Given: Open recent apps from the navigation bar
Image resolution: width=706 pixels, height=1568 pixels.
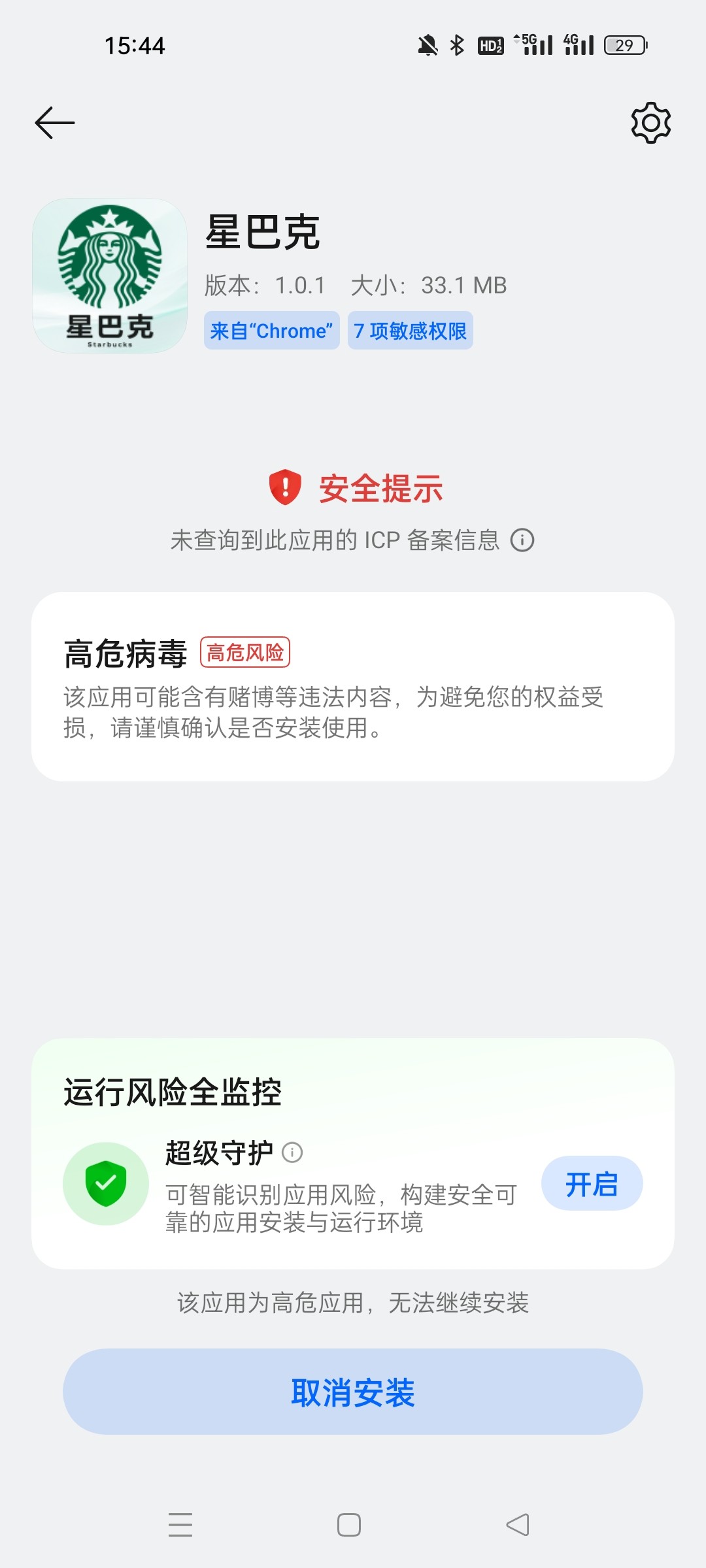Looking at the screenshot, I should coord(180,1524).
